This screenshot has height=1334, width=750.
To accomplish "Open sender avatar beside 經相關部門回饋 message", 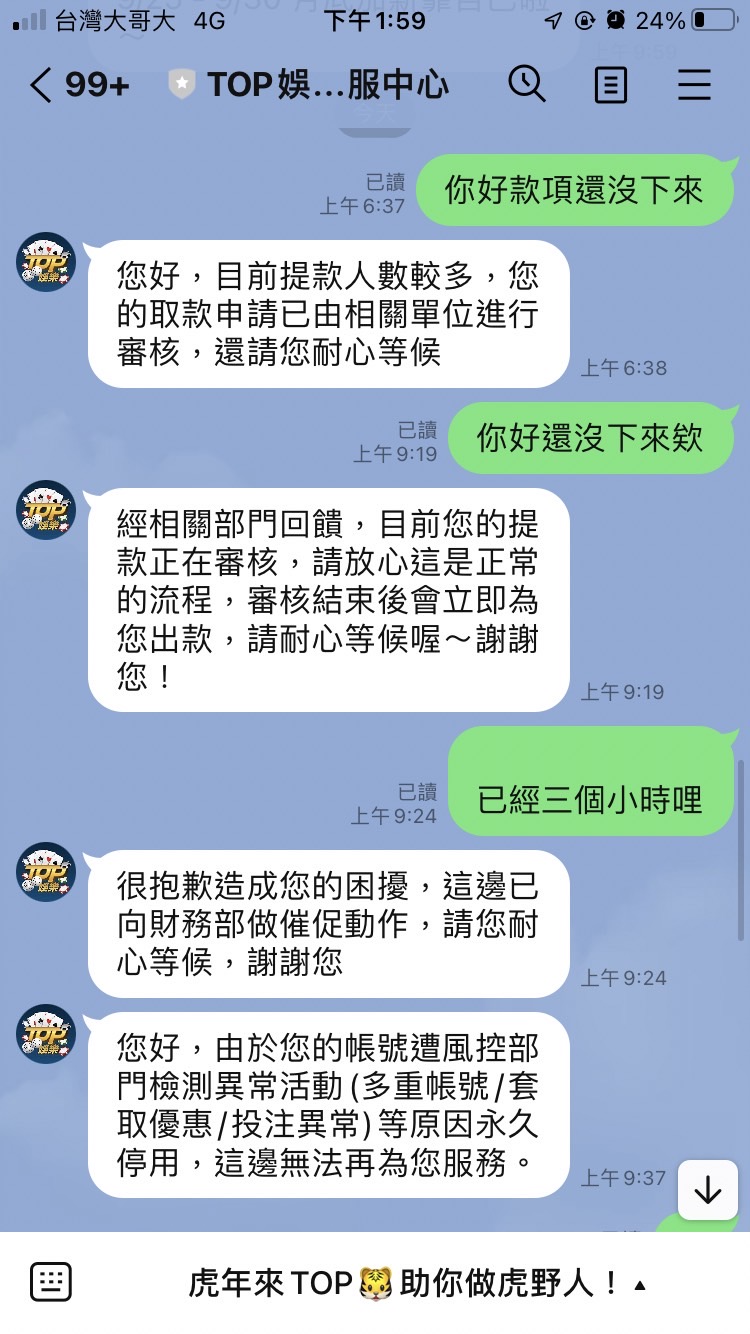I will coord(46,511).
